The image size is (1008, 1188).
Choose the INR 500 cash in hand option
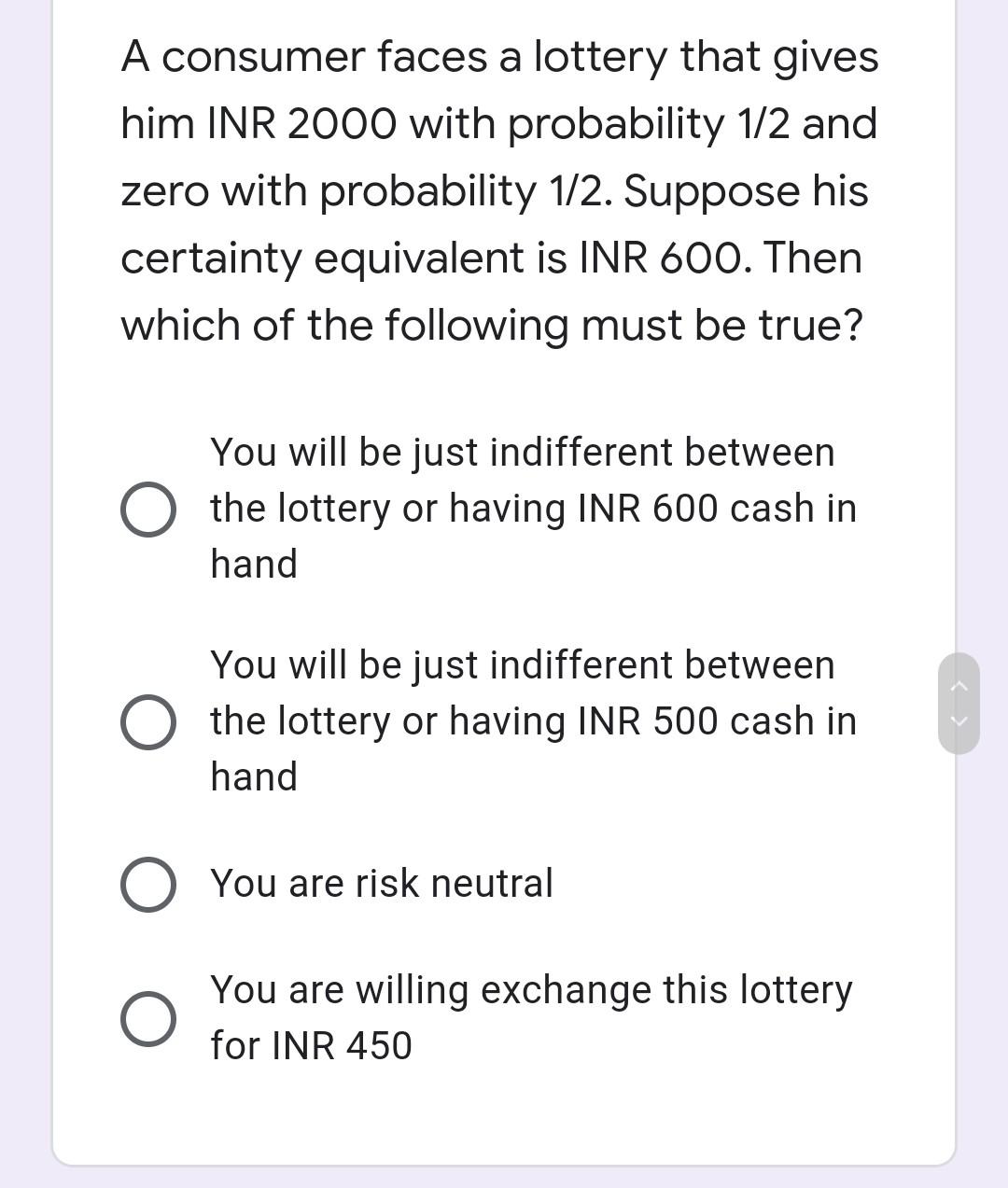(147, 722)
